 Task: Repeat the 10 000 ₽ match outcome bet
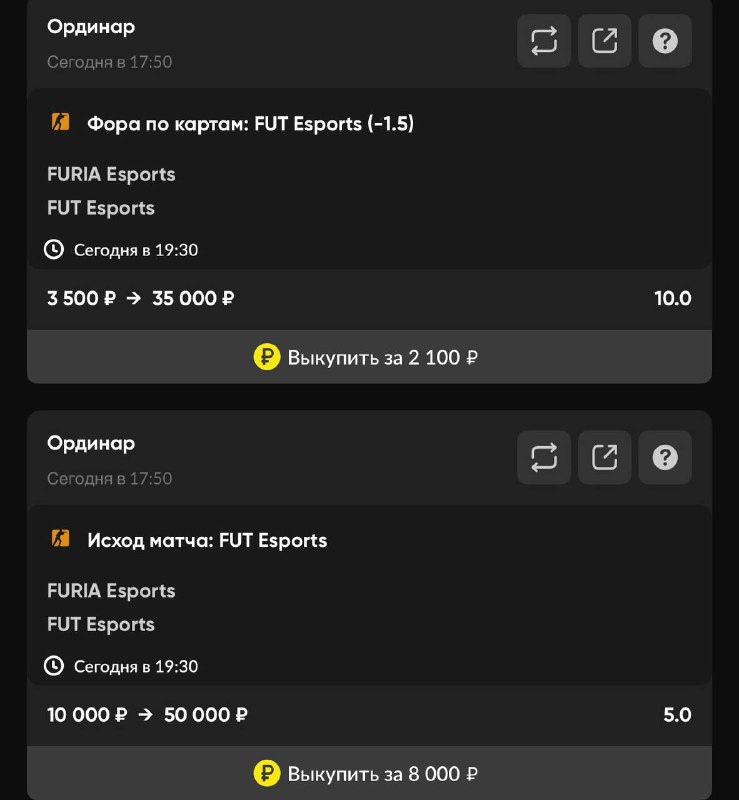pos(544,458)
